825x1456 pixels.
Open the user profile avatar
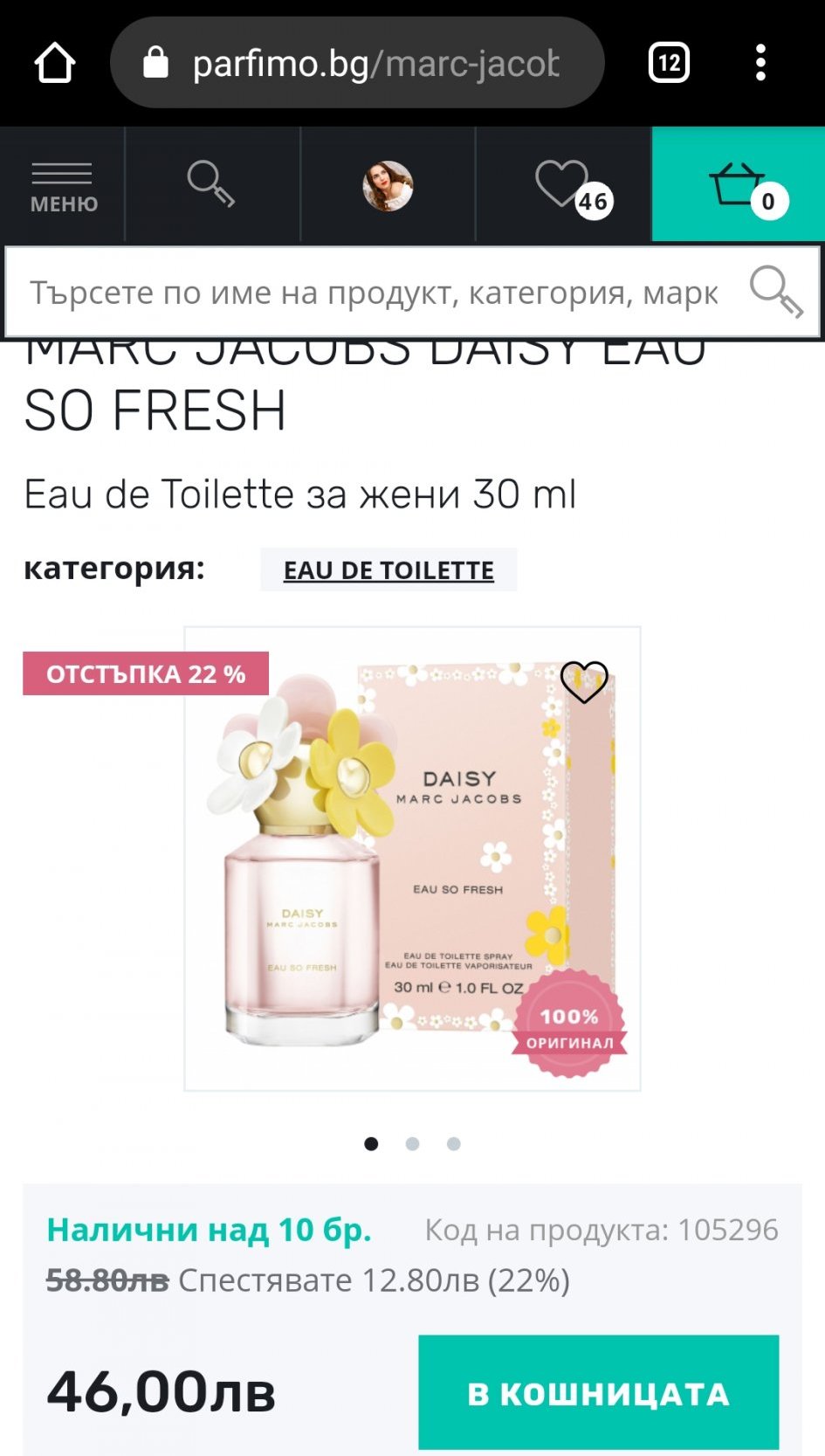(388, 185)
